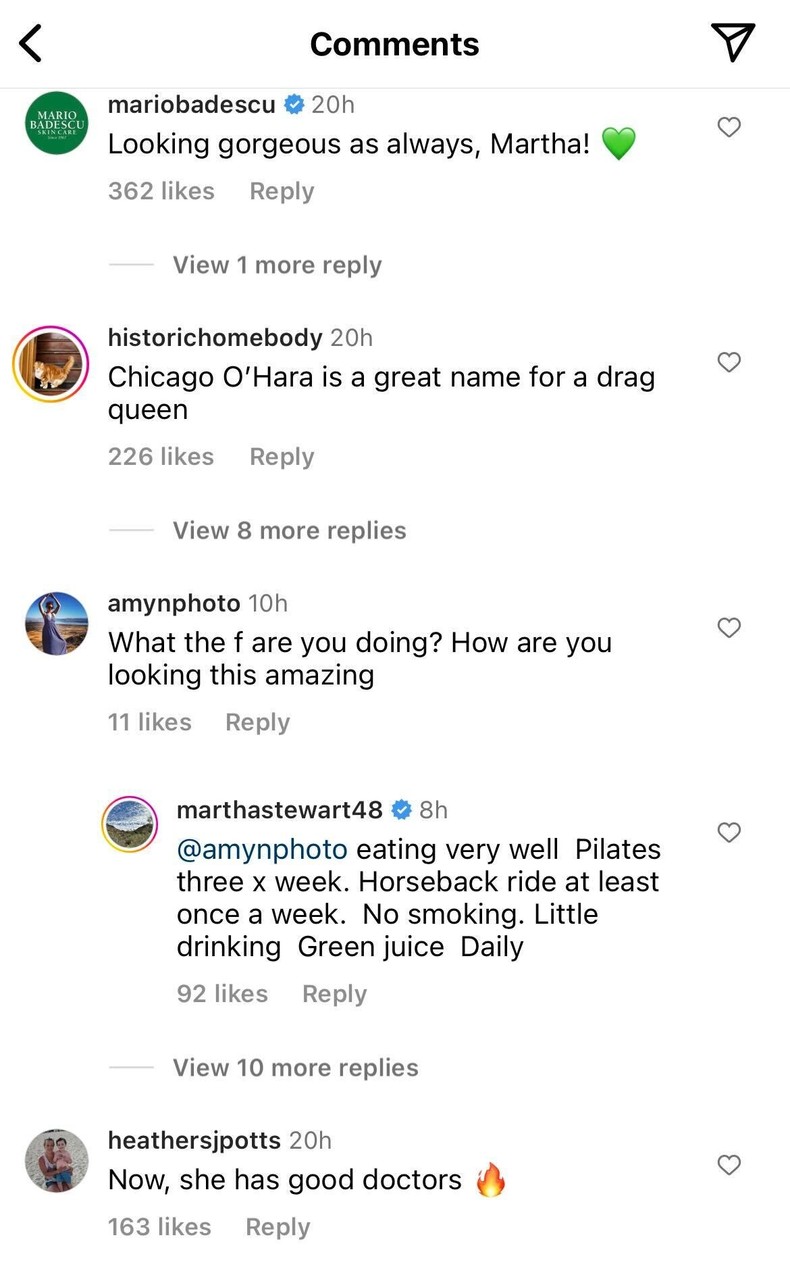Open the @amynphoto mention link

pos(261,849)
